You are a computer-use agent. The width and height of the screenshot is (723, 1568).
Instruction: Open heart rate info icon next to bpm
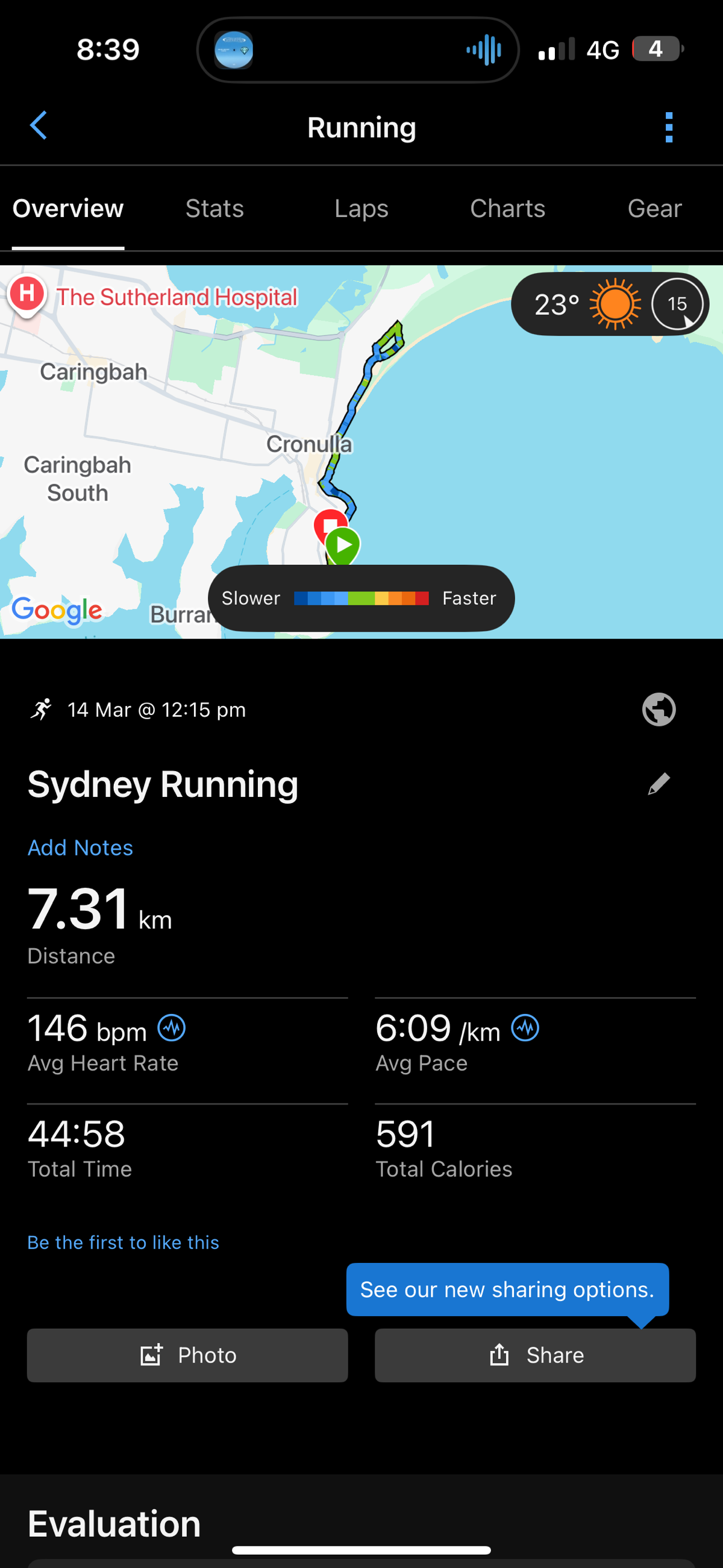[x=172, y=1028]
